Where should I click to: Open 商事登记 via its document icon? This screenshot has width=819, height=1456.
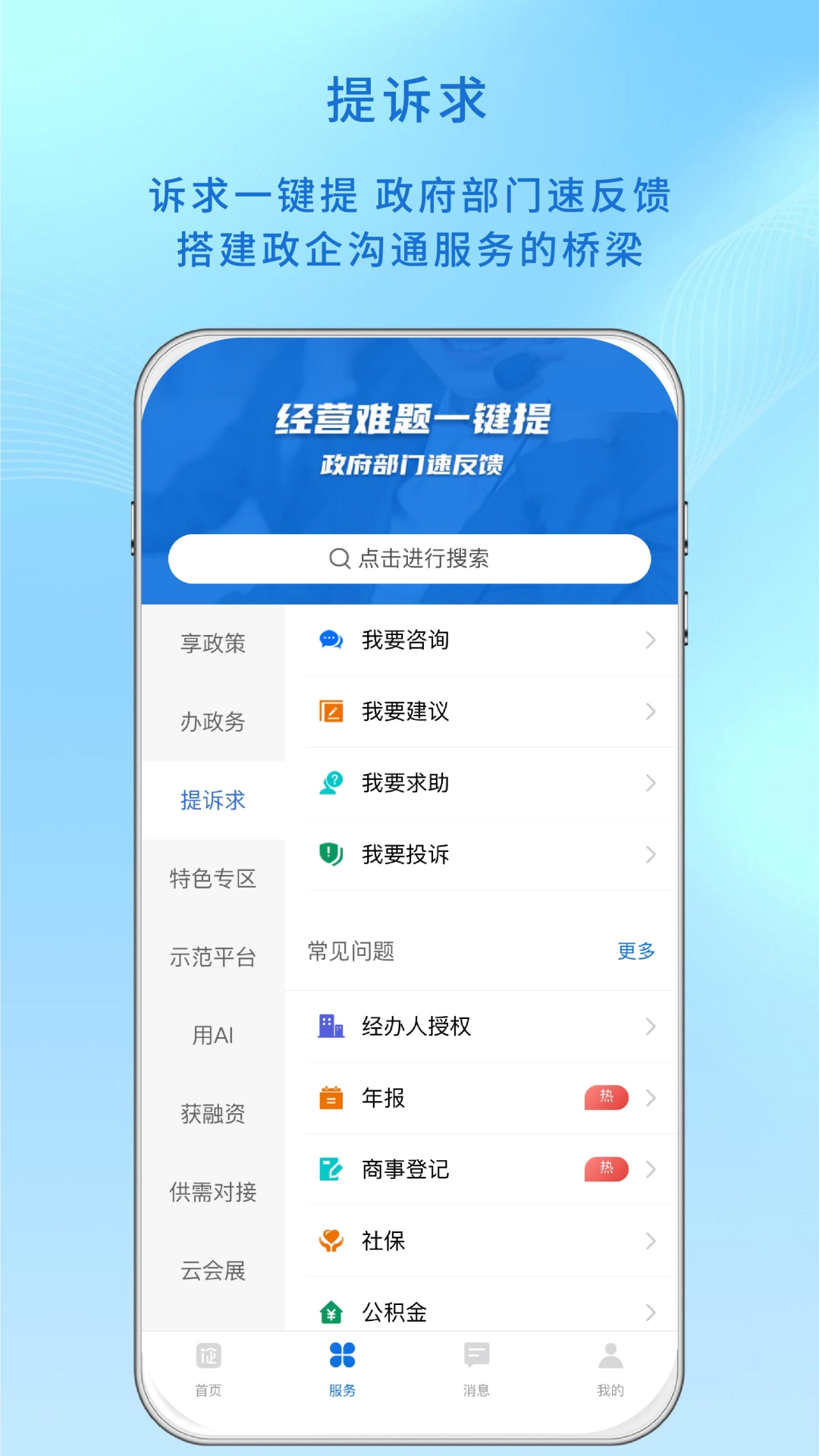click(x=331, y=1169)
